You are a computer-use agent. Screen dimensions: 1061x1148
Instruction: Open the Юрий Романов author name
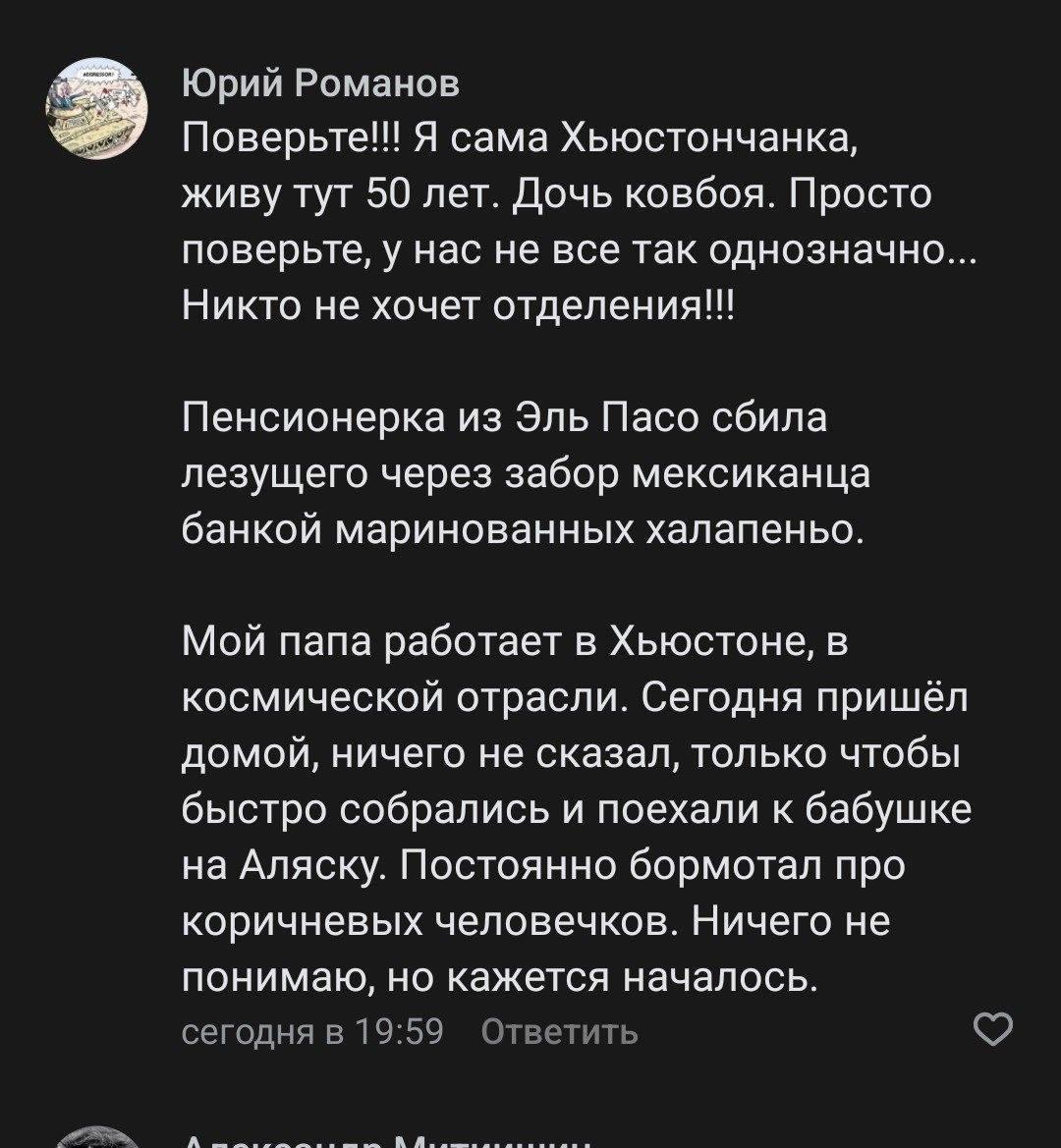(321, 86)
